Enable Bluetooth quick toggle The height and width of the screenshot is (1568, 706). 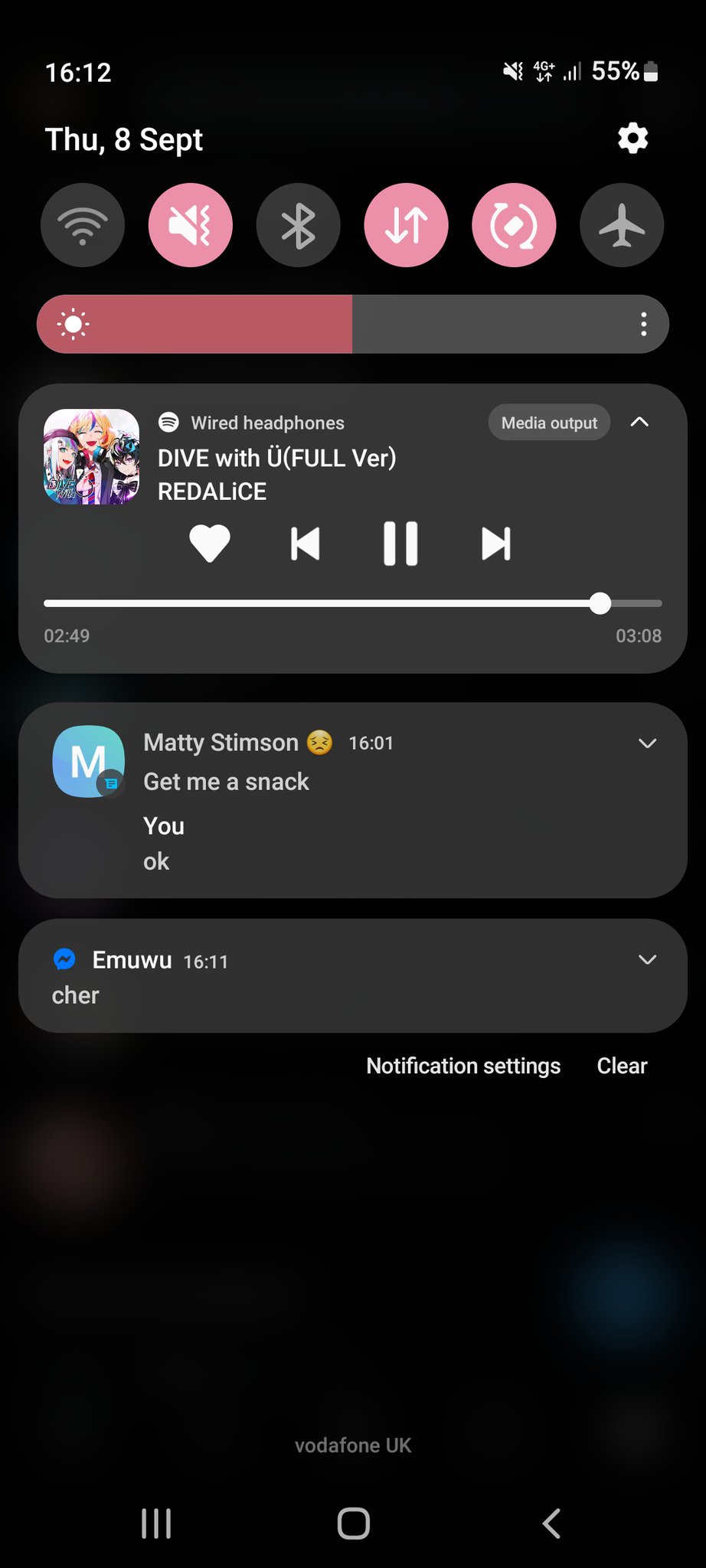[299, 225]
